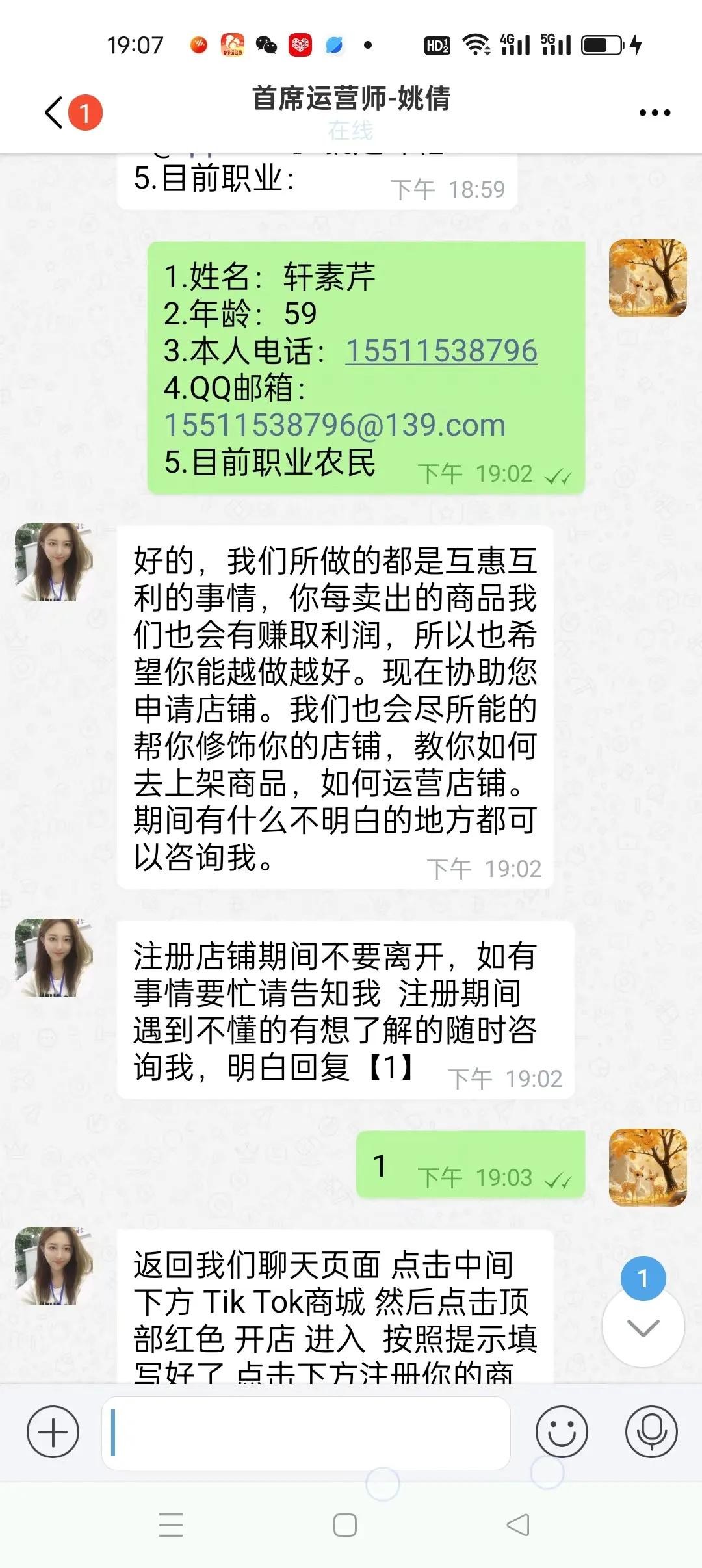Open the three-dot overflow menu
Image resolution: width=702 pixels, height=1568 pixels.
pos(655,112)
